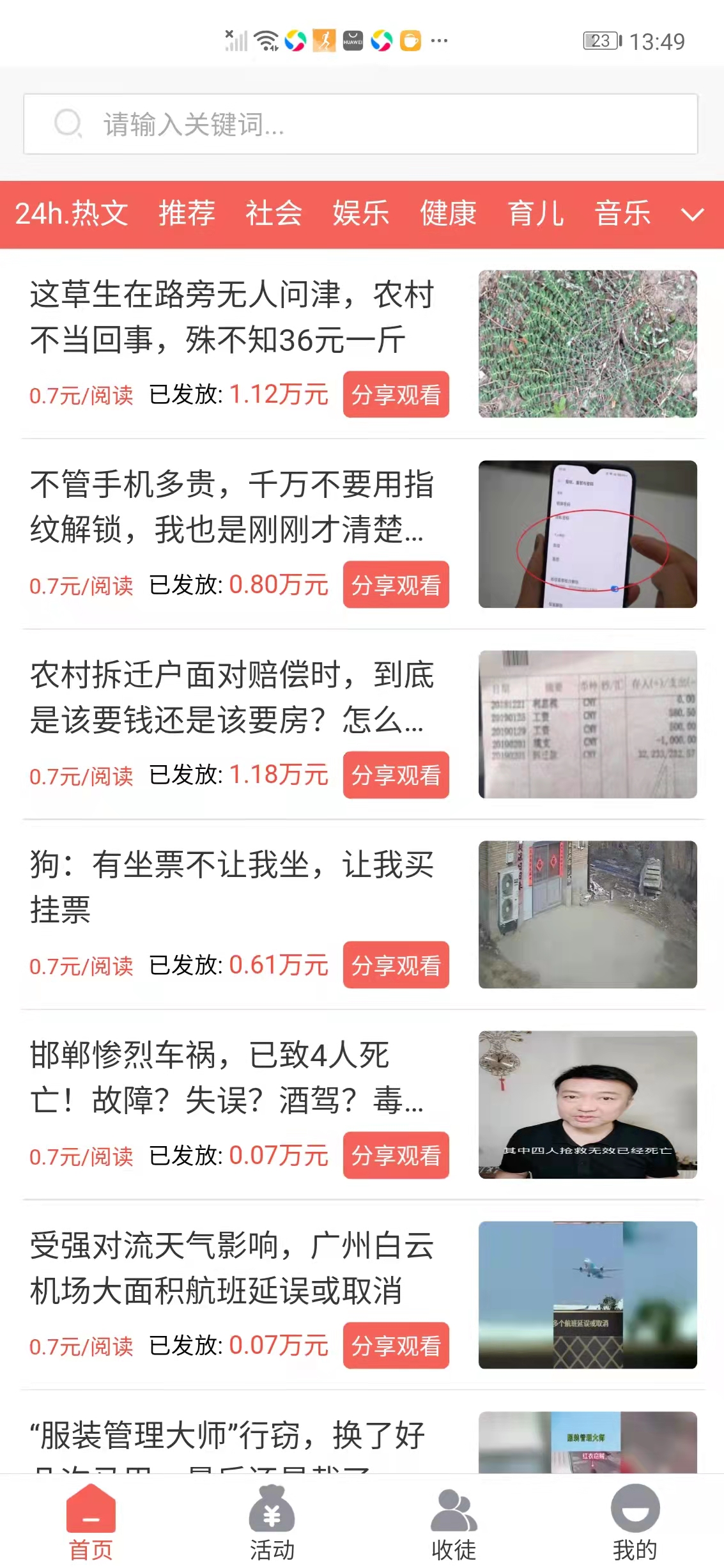The image size is (724, 1568).
Task: Select the 健康 category tab
Action: point(447,215)
